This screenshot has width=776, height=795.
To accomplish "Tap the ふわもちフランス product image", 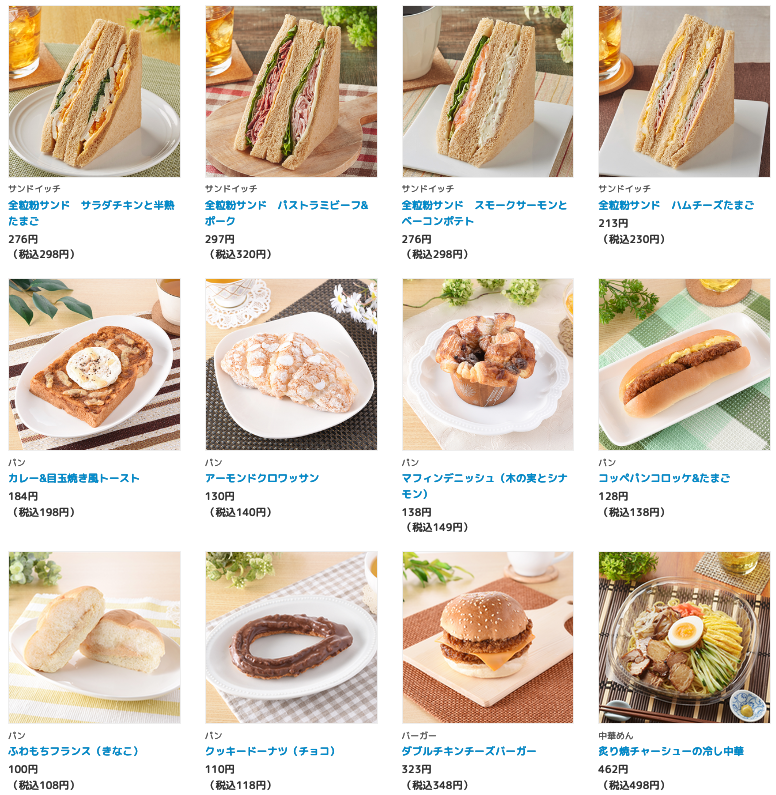I will (94, 637).
